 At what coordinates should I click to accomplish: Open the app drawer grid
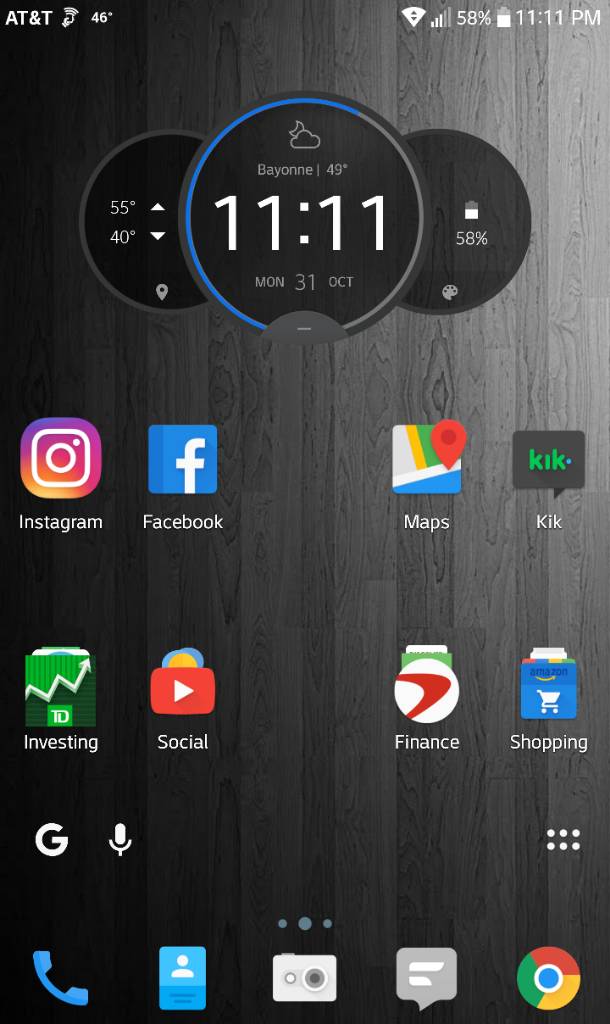pyautogui.click(x=563, y=840)
